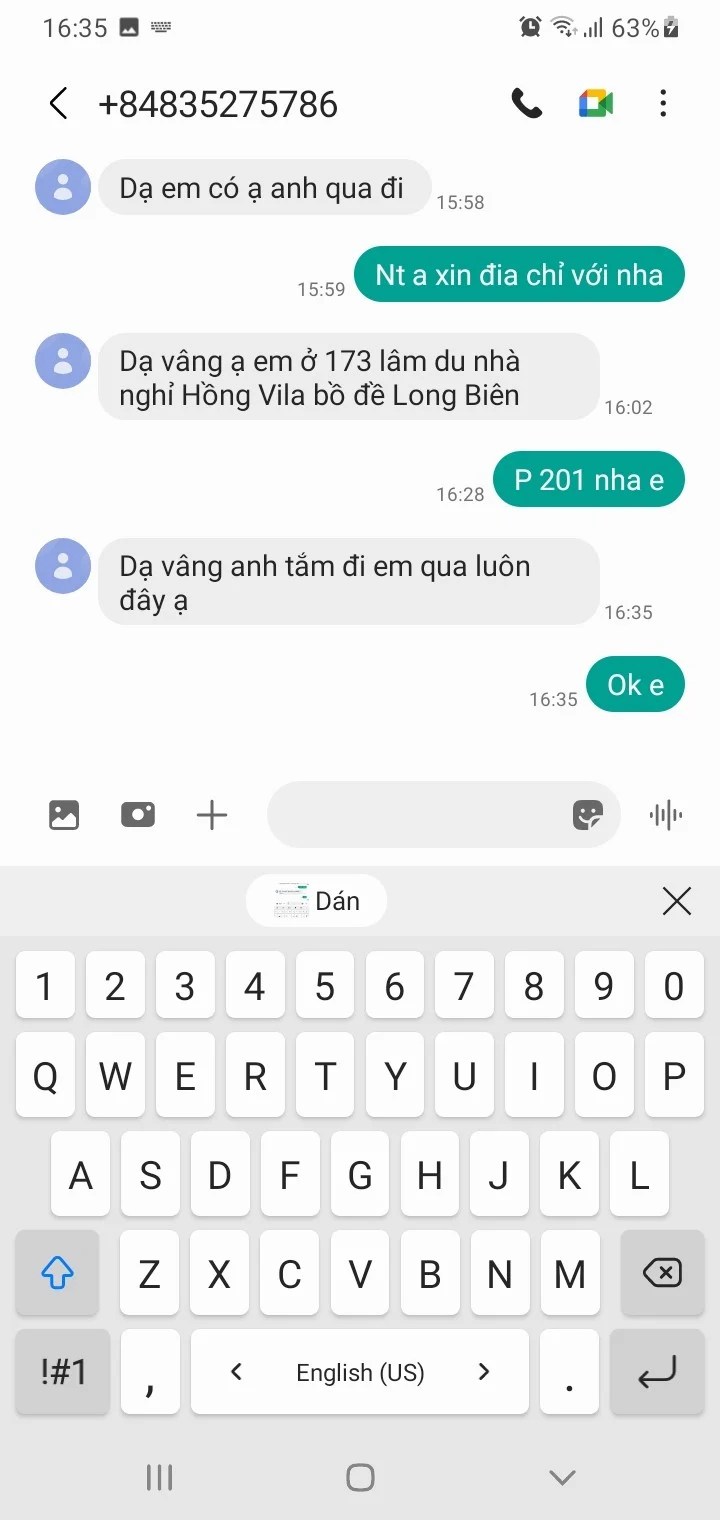Screen dimensions: 720x1520
Task: Dismiss the clipboard suggestion bar
Action: click(x=677, y=901)
